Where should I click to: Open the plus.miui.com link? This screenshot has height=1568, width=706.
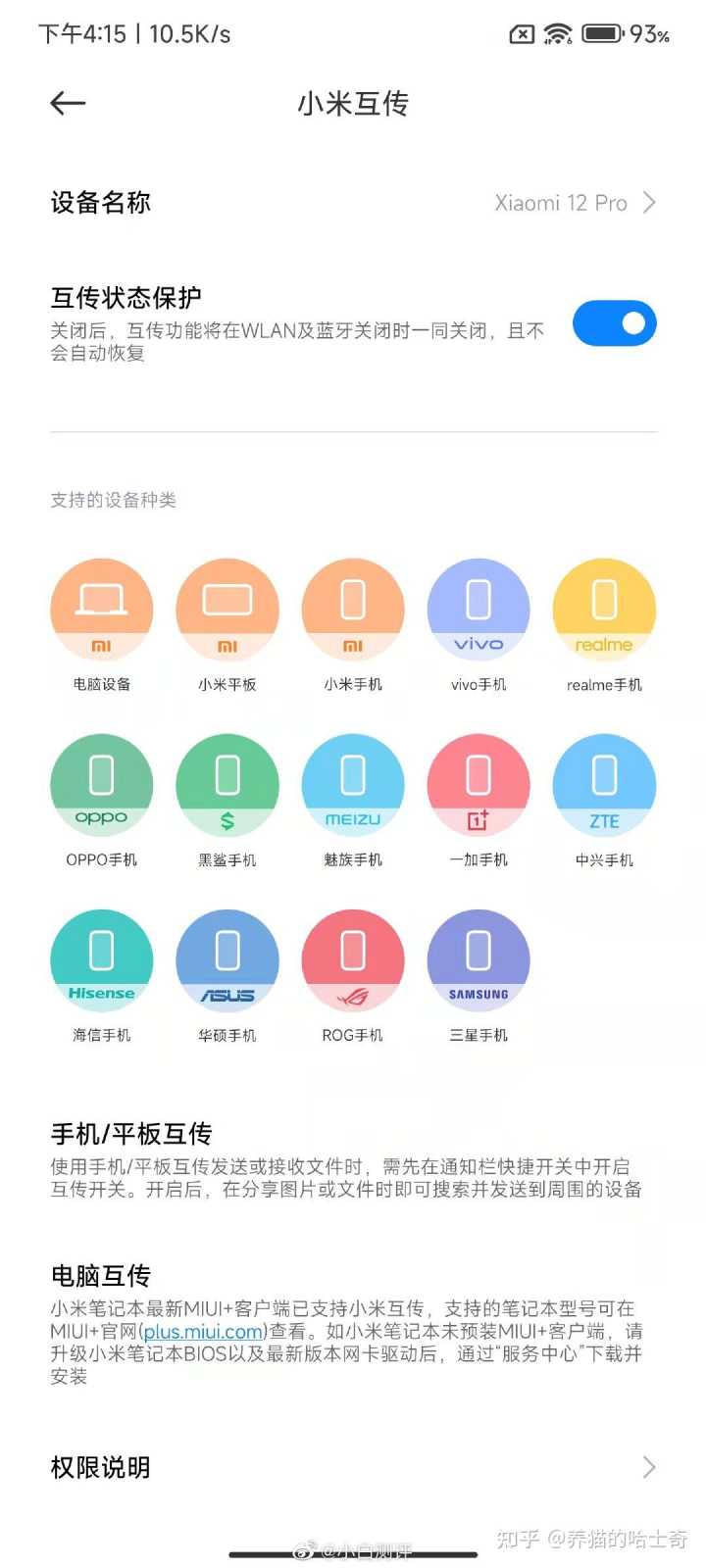coord(203,1331)
